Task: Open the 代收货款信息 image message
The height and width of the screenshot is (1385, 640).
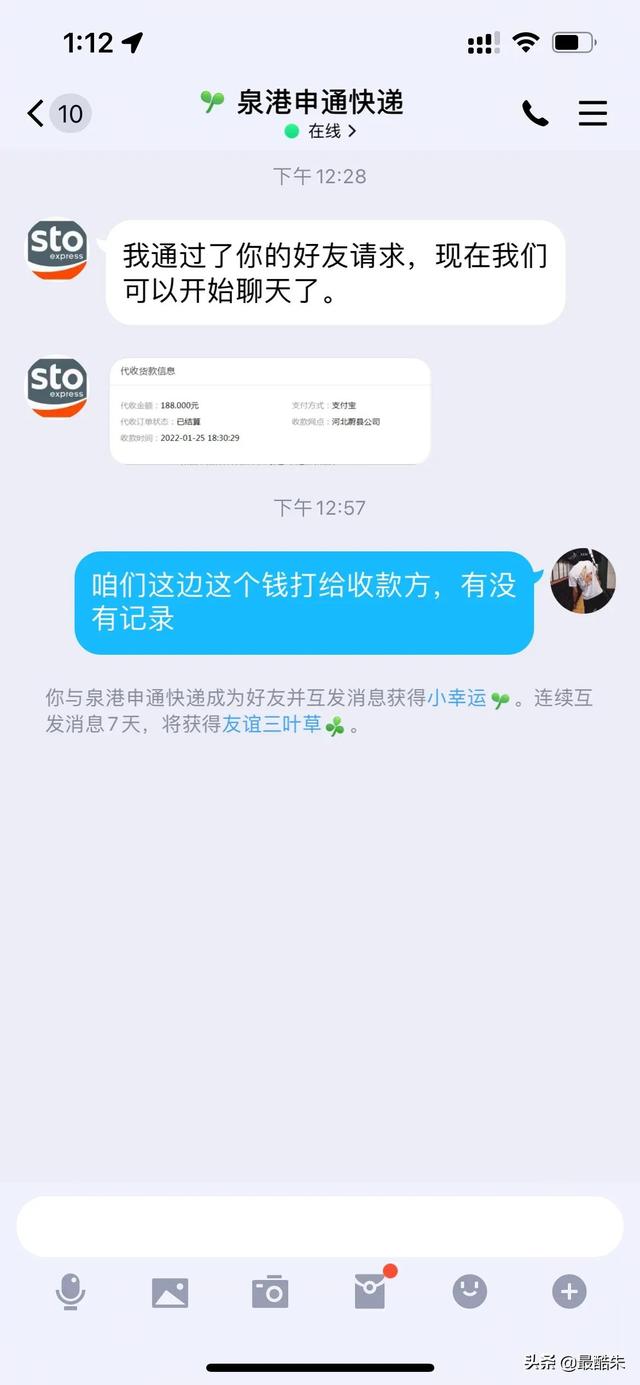Action: click(270, 411)
